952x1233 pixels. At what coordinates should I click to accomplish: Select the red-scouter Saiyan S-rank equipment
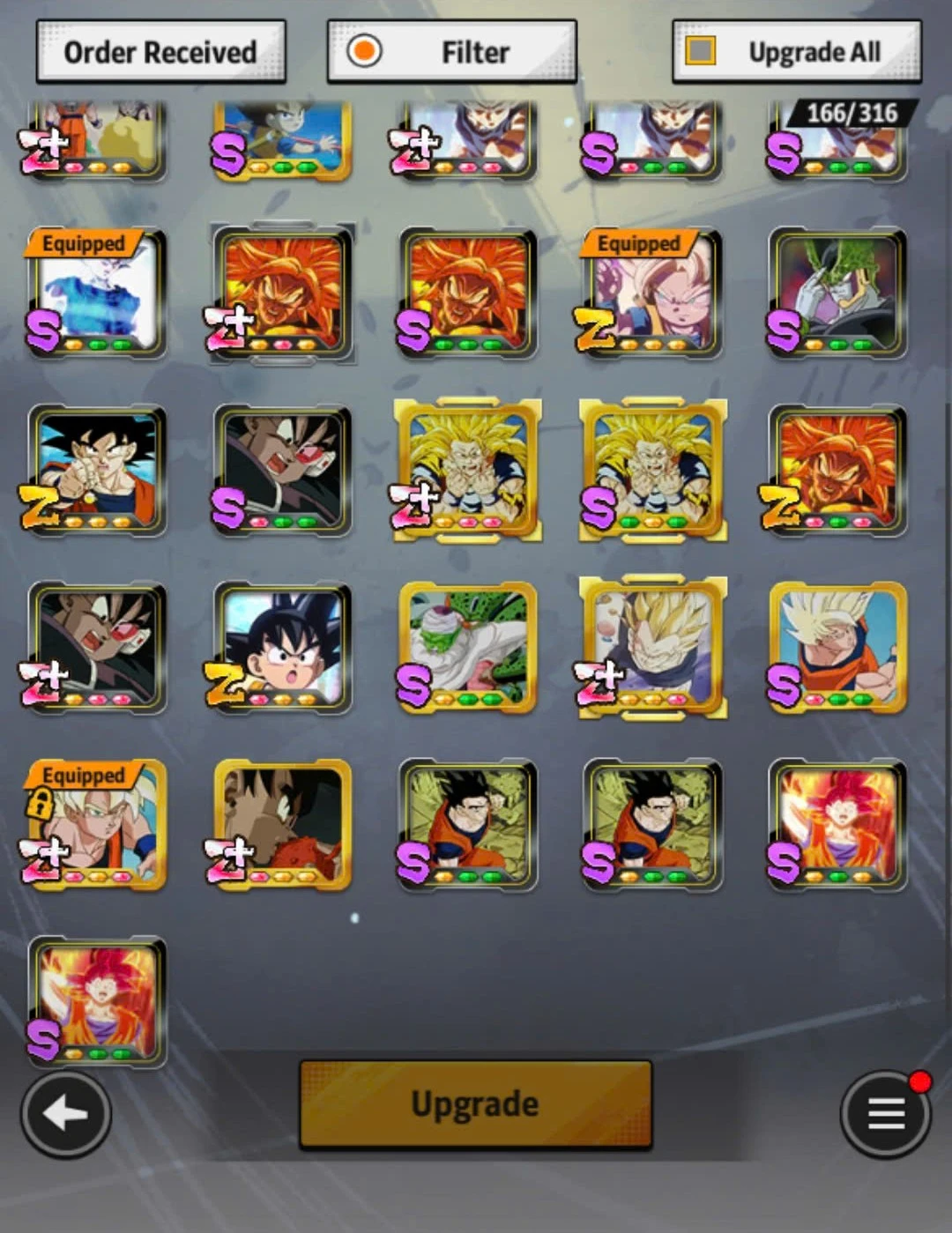(282, 471)
